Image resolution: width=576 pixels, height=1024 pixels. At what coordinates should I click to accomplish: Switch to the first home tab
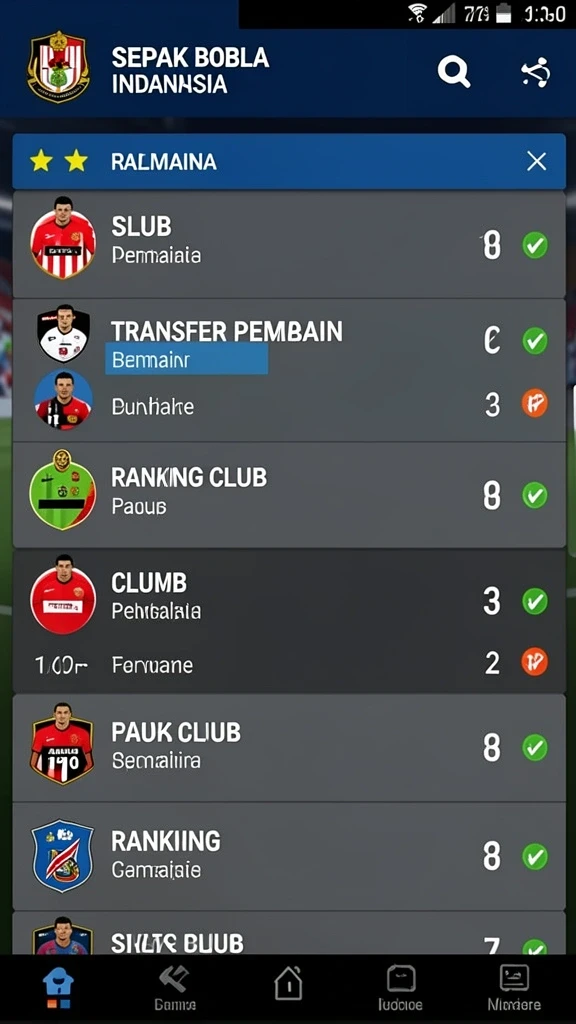click(x=57, y=989)
